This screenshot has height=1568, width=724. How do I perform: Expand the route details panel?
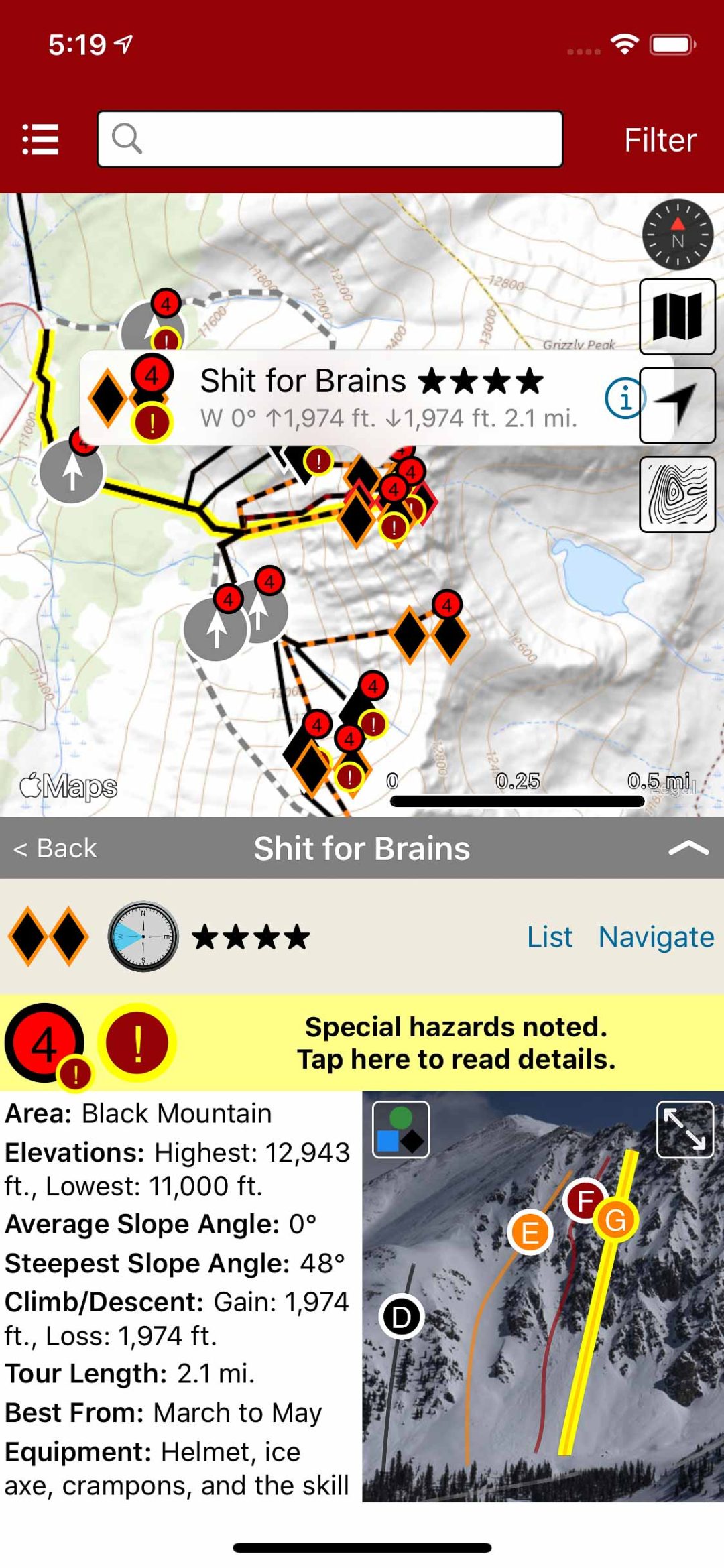[x=688, y=848]
